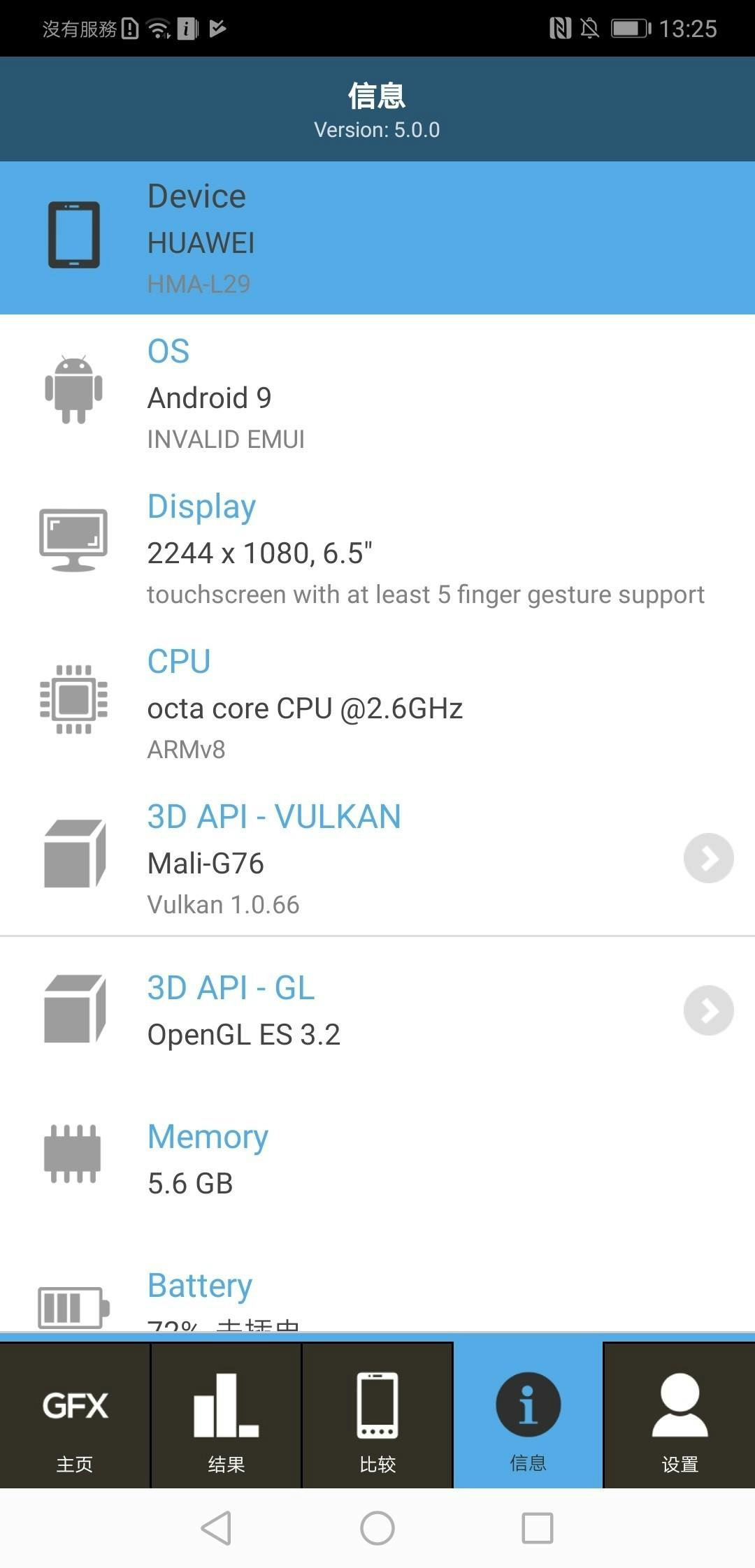Switch to the 结果 results tab
755x1568 pixels.
[x=226, y=1416]
